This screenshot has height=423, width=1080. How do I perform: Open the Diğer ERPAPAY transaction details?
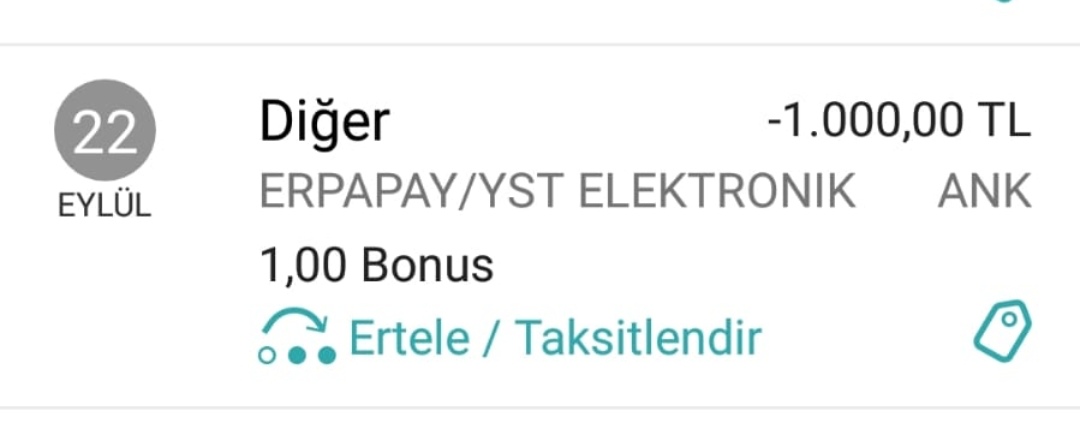pos(556,190)
